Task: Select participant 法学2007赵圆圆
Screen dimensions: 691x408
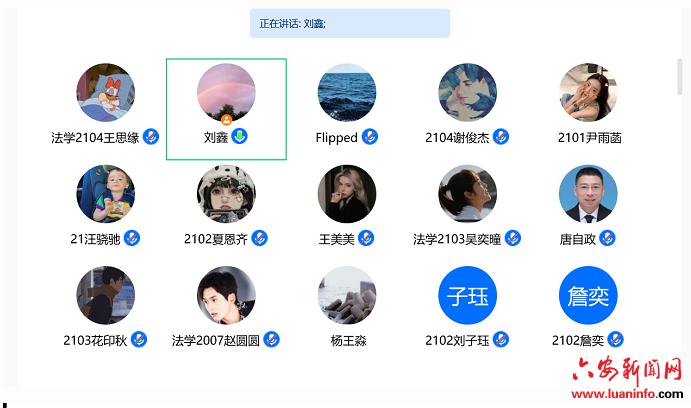Action: [226, 295]
